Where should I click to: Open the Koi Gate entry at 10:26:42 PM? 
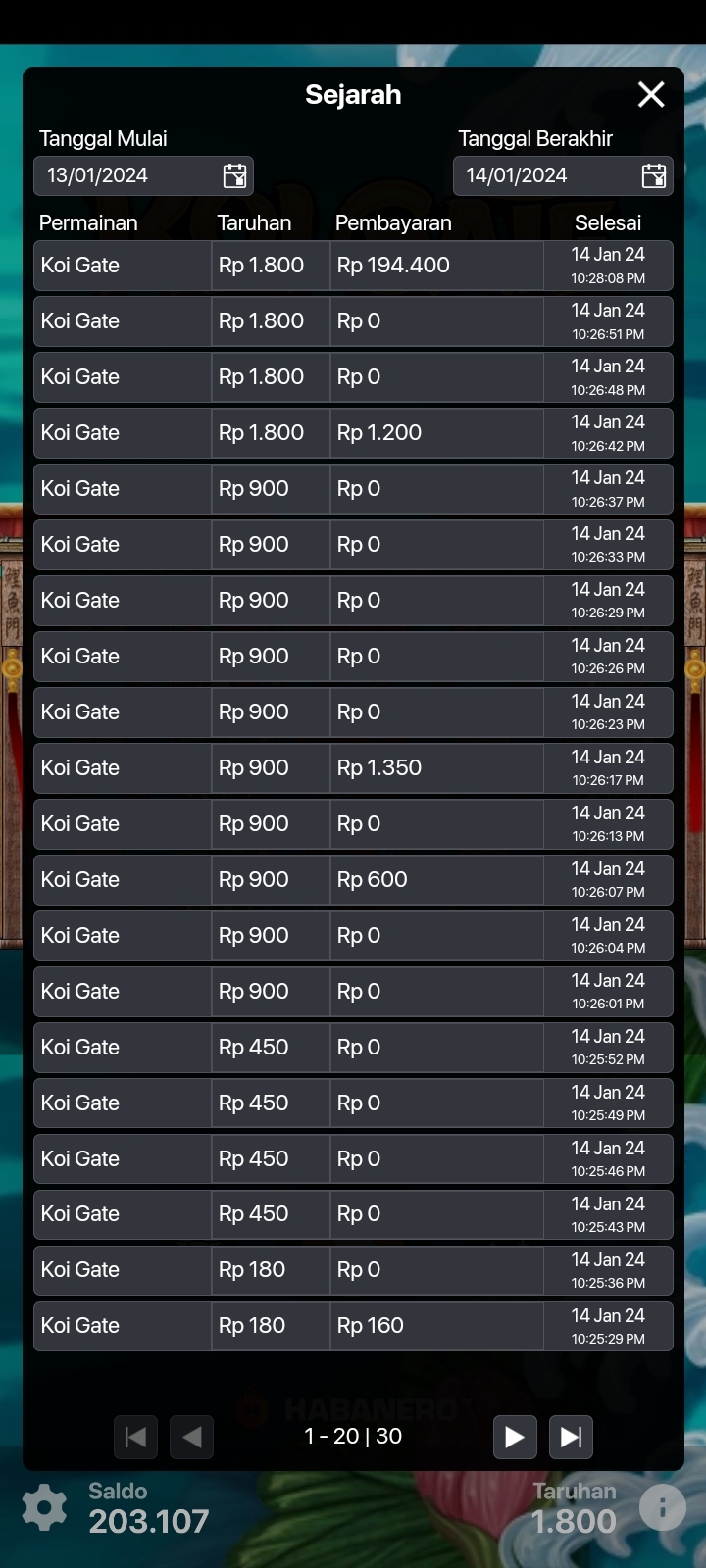pyautogui.click(x=353, y=433)
